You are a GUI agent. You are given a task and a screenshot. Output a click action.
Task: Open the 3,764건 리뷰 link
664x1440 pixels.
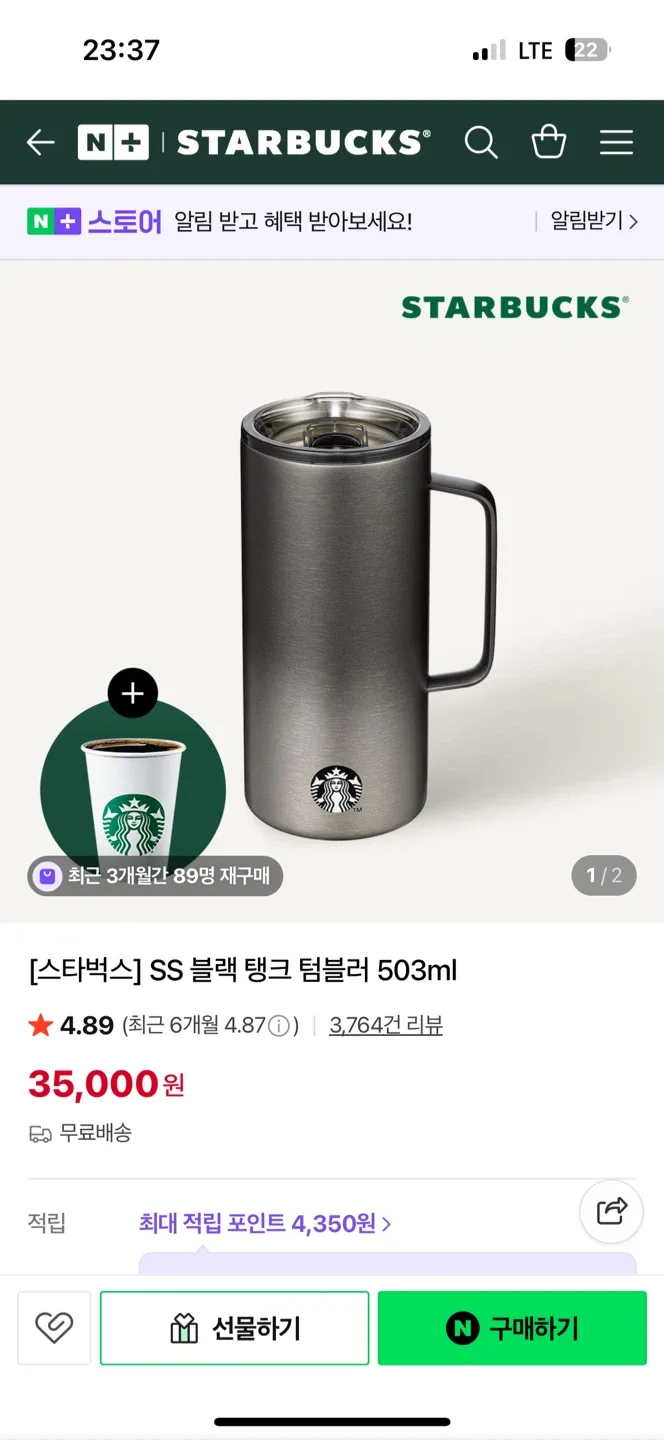point(386,1025)
